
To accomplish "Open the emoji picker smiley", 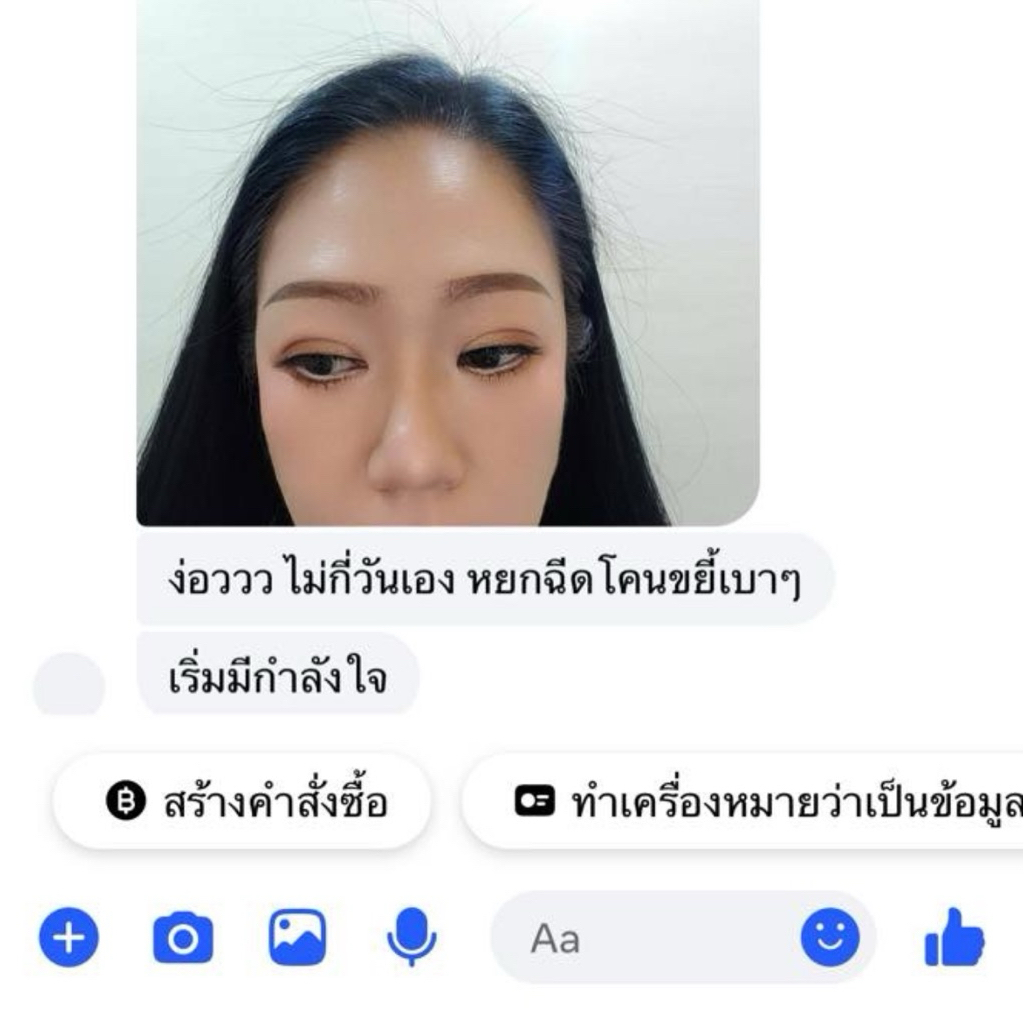I will [x=830, y=938].
